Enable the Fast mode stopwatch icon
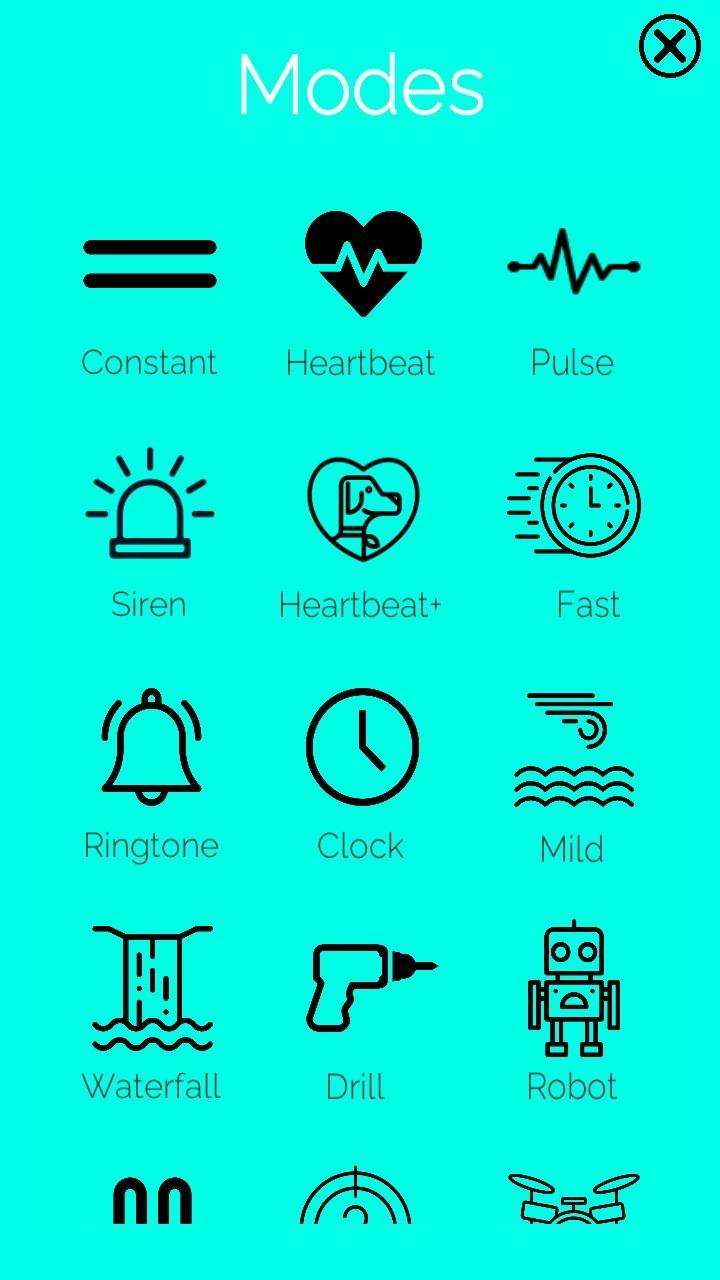Screen dimensions: 720x1280 588,505
